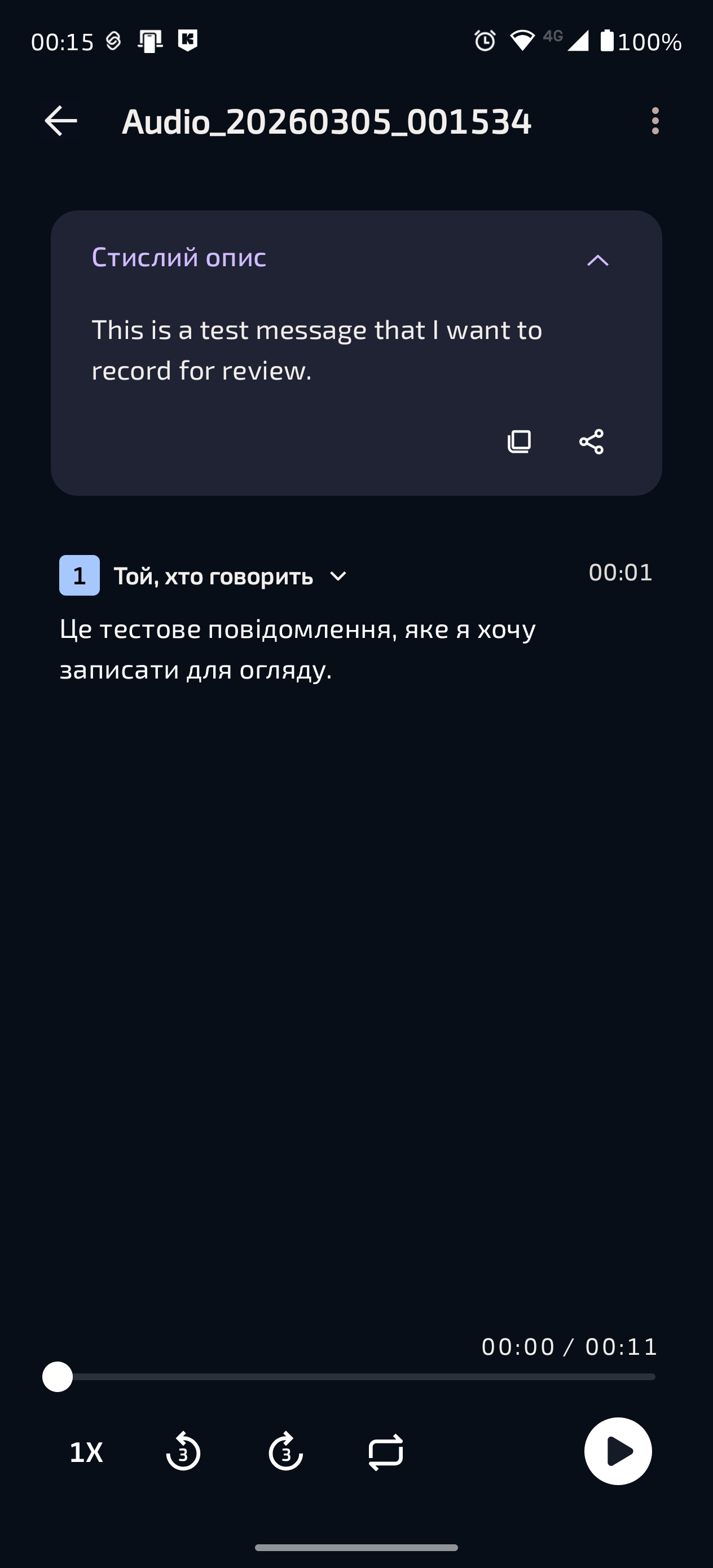Collapse the Стислий опис summary card

coord(597,261)
